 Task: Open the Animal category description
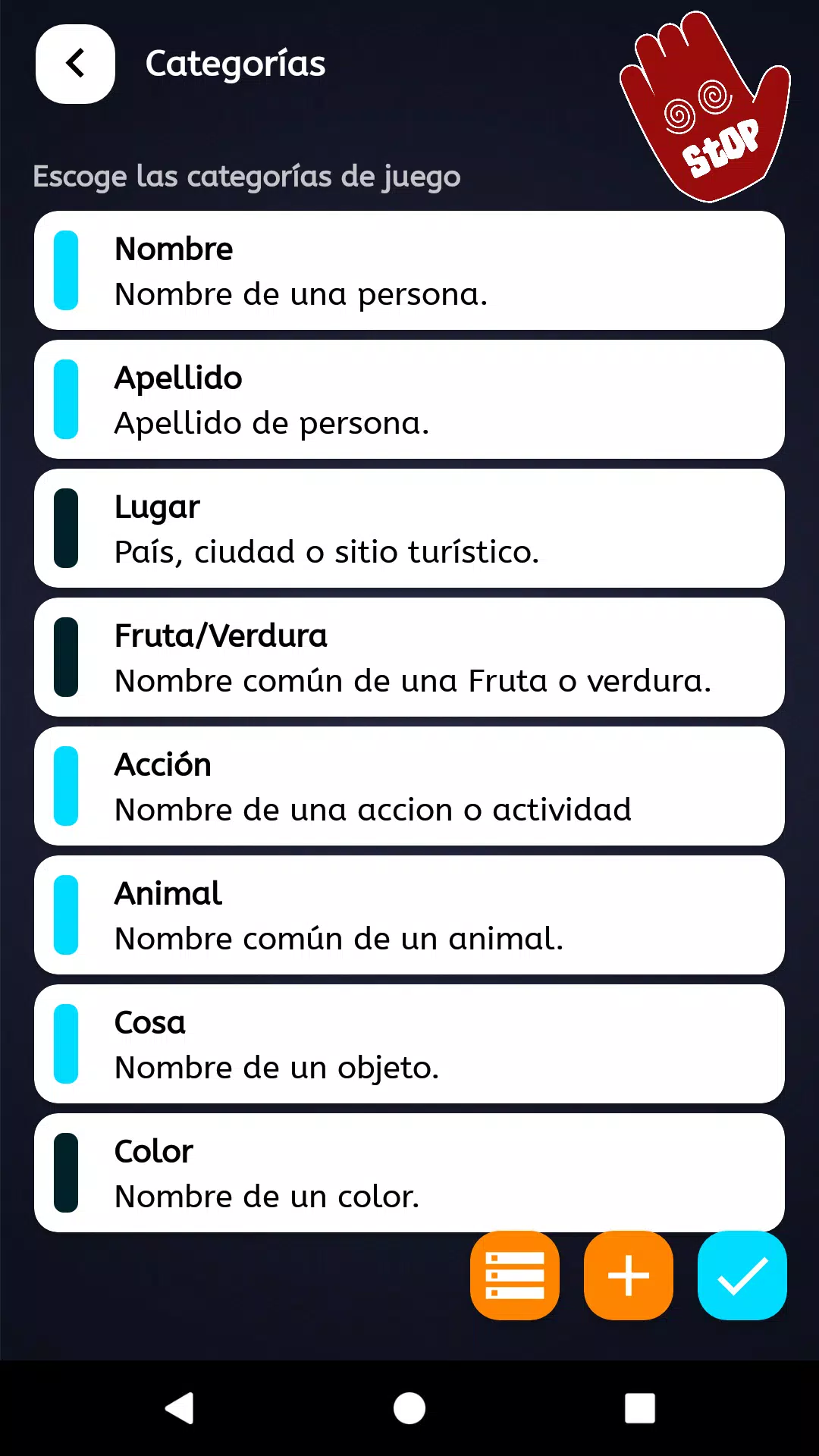[x=339, y=938]
